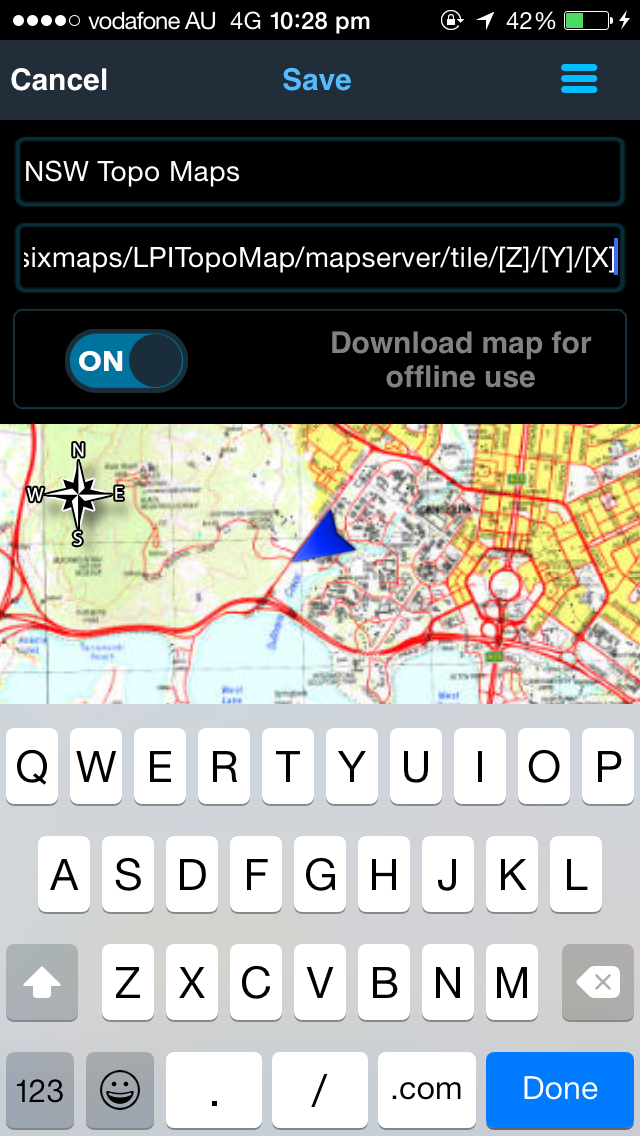The width and height of the screenshot is (640, 1136).
Task: Cancel editing the map source
Action: [x=59, y=80]
